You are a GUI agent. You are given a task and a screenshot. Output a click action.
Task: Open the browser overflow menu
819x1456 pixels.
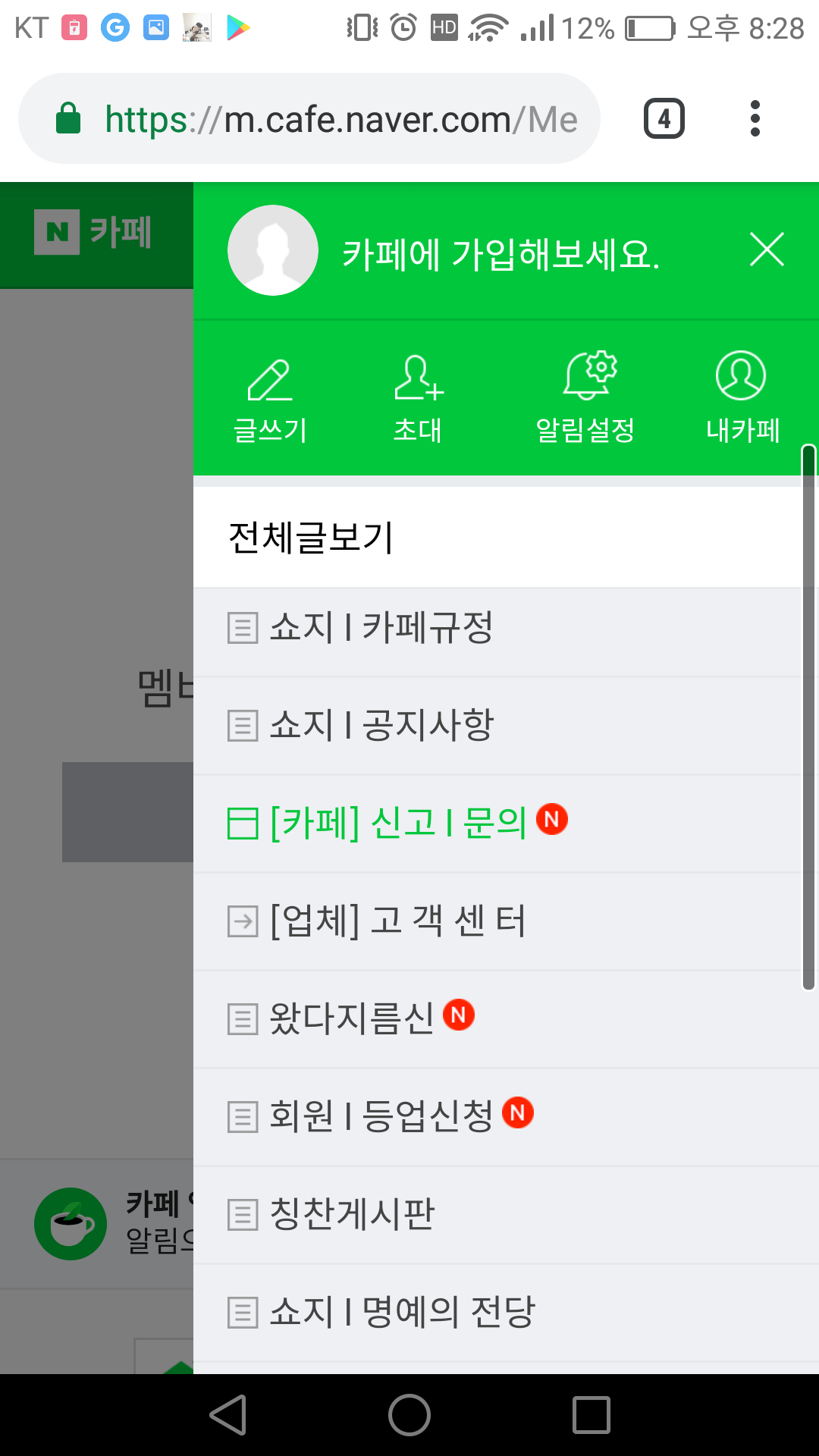[x=755, y=119]
